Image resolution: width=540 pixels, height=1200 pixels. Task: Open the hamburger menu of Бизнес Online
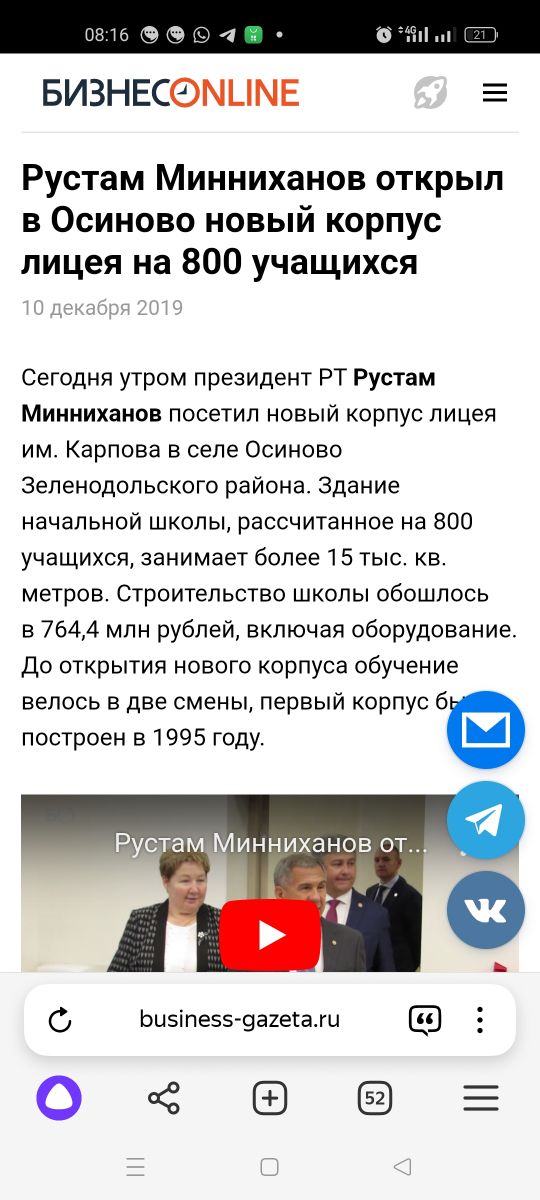(x=495, y=93)
